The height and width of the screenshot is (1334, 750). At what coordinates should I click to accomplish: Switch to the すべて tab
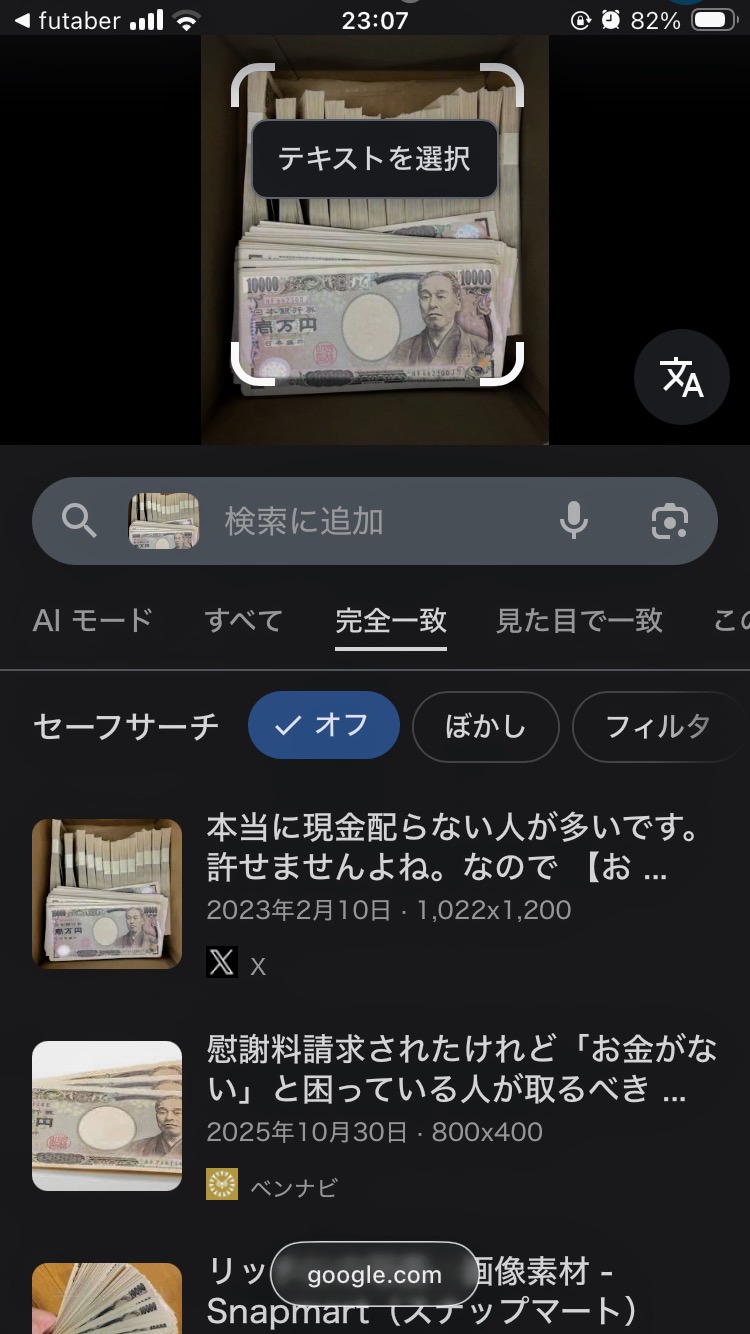[x=244, y=620]
